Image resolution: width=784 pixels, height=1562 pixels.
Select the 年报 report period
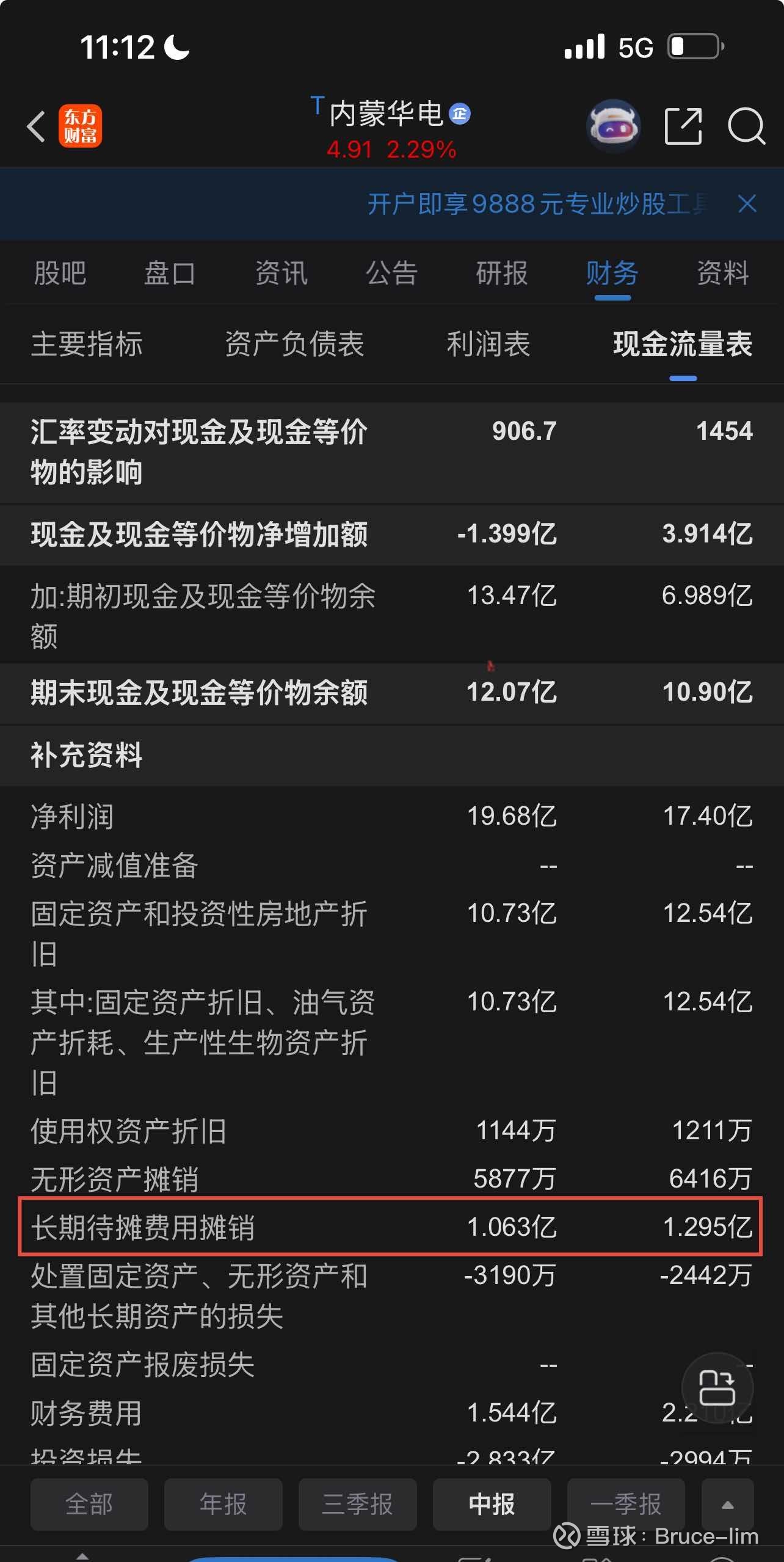223,1505
